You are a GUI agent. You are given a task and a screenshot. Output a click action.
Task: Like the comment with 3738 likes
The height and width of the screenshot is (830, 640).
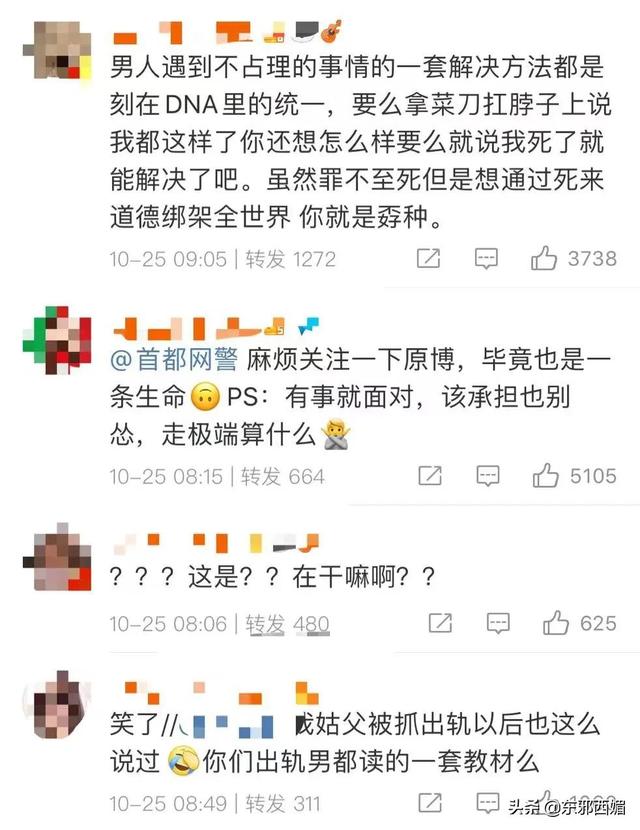tap(545, 259)
